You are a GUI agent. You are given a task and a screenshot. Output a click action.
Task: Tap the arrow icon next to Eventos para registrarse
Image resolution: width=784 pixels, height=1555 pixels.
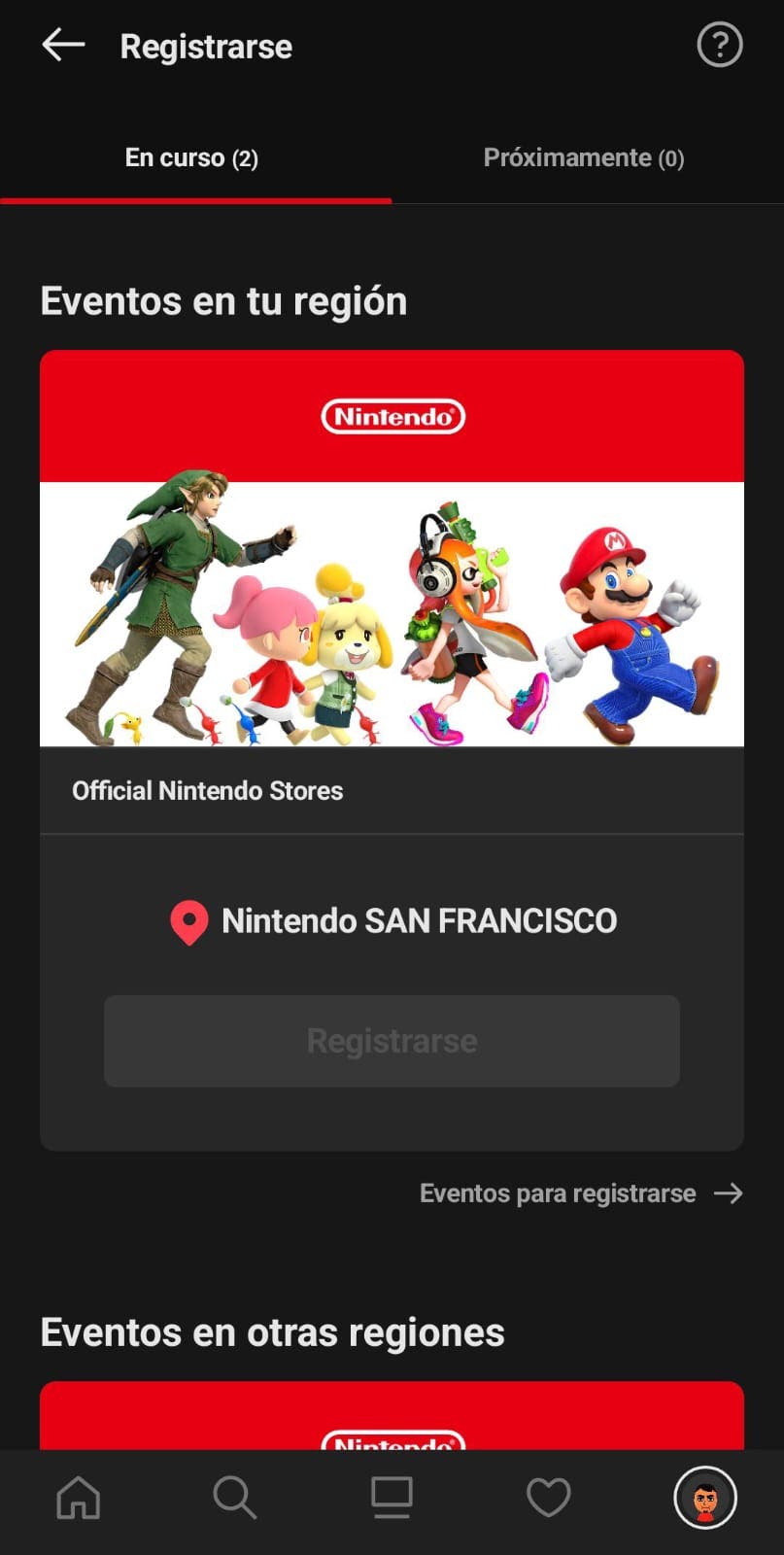point(730,1192)
